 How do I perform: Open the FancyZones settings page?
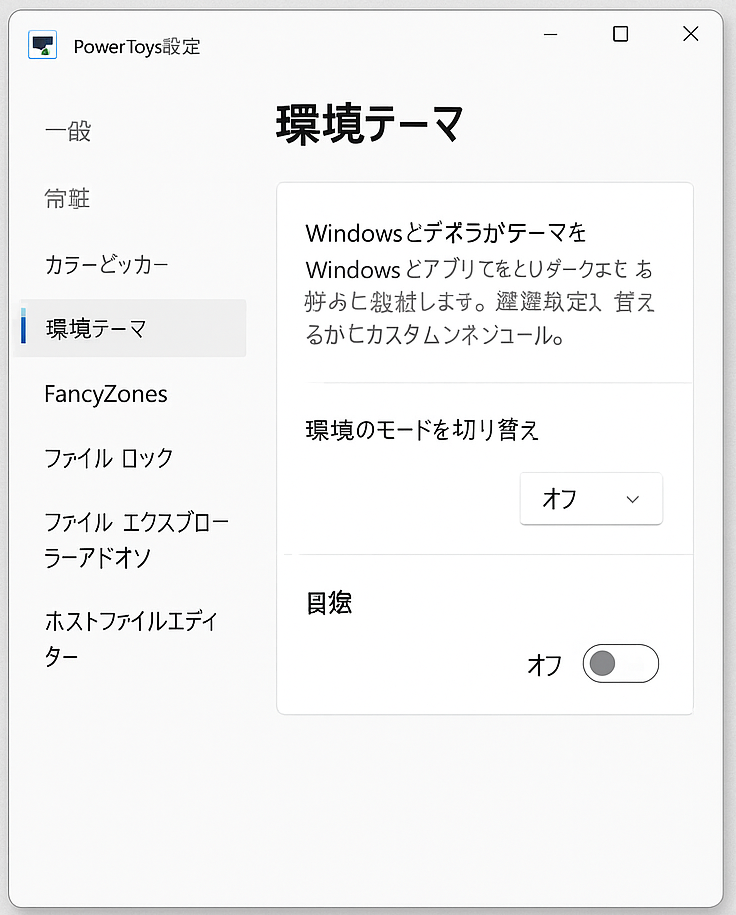click(x=106, y=394)
